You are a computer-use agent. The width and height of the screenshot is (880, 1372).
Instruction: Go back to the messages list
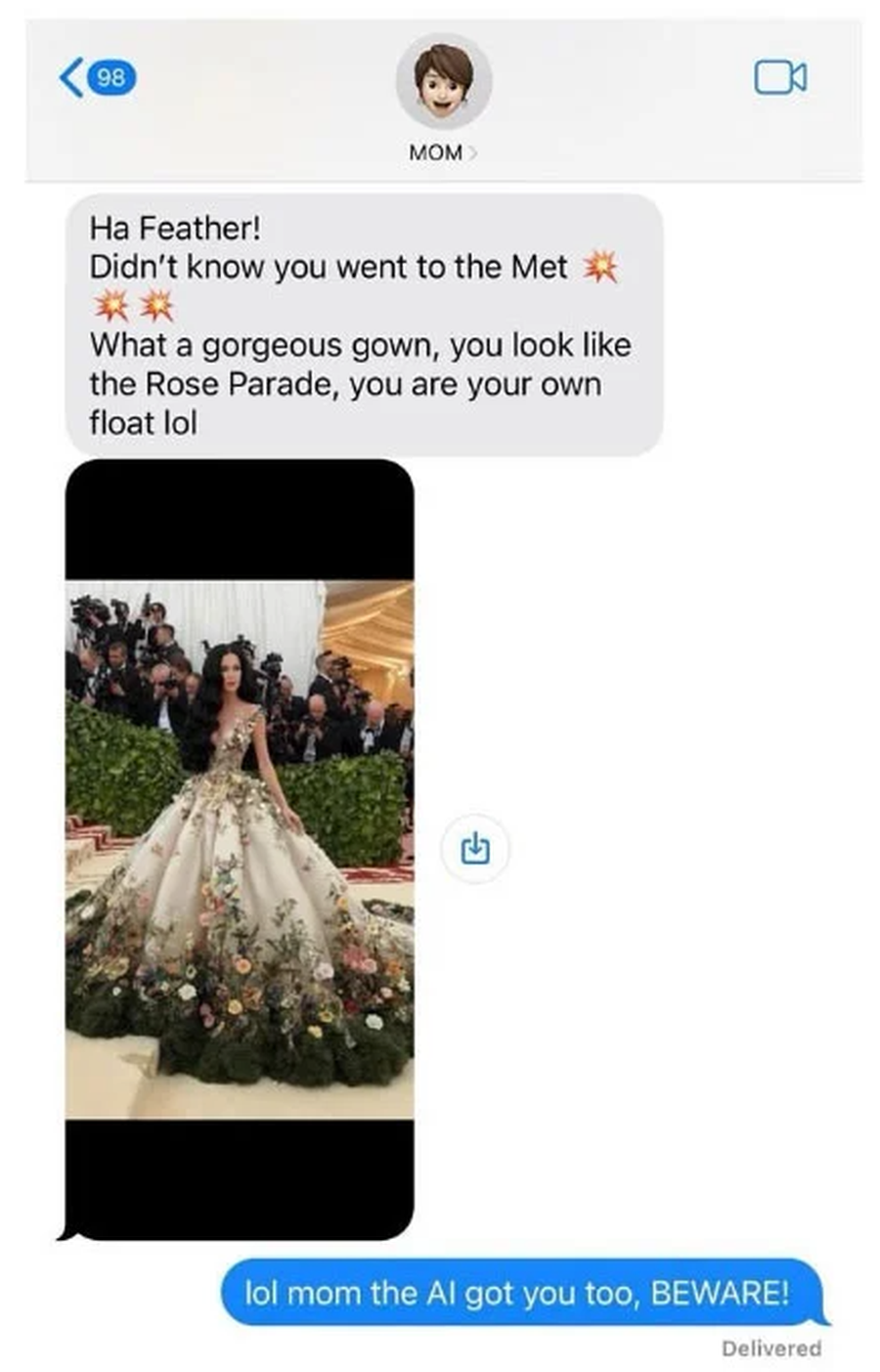click(x=96, y=77)
